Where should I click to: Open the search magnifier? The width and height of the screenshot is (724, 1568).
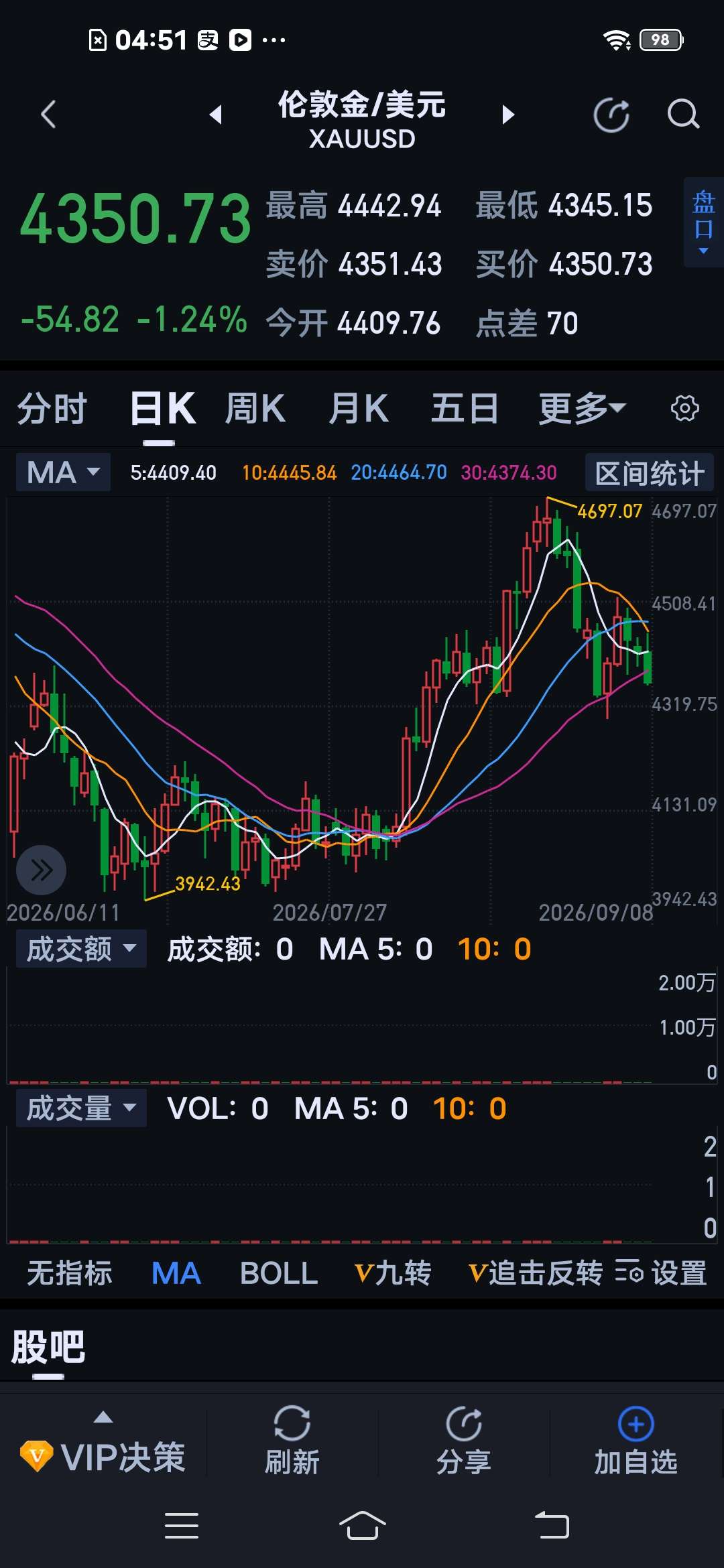683,115
